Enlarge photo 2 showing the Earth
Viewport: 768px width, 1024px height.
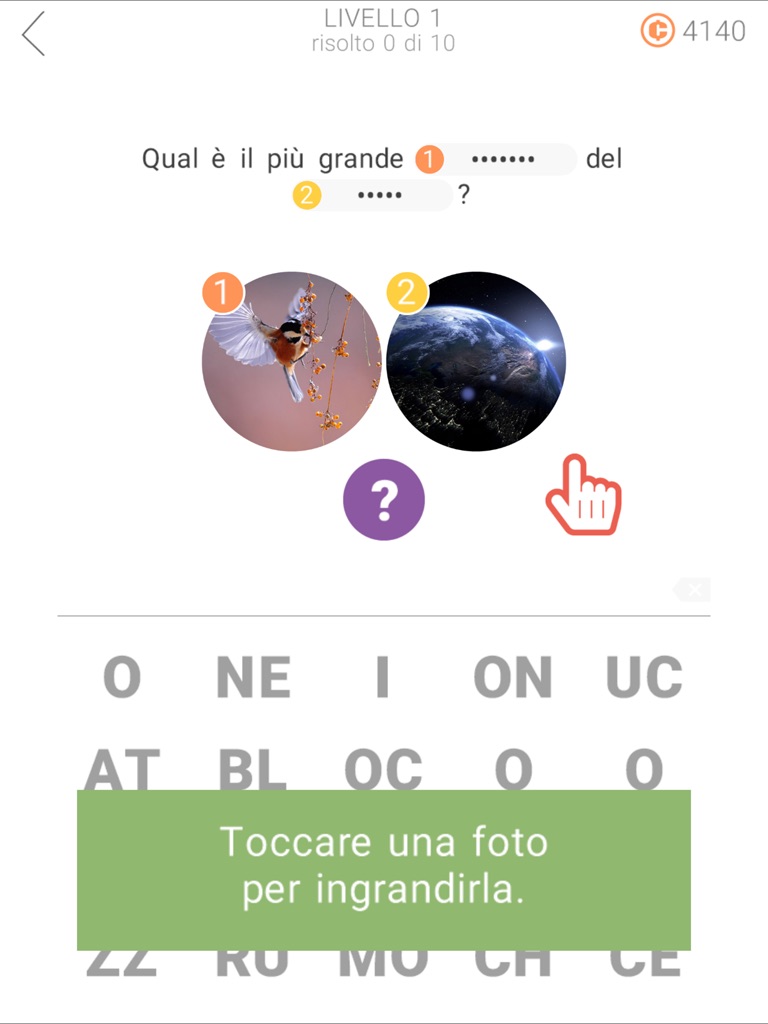point(476,361)
